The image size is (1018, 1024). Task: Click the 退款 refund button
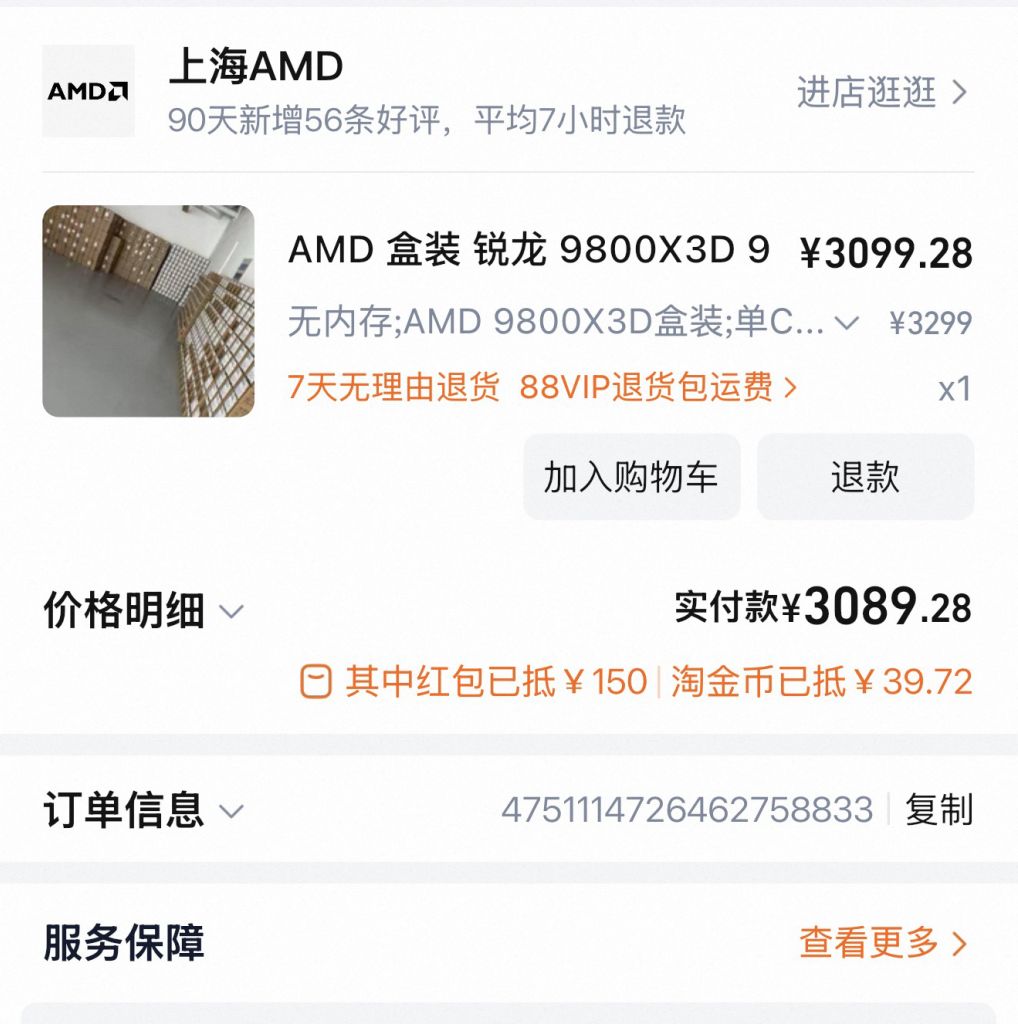click(865, 478)
